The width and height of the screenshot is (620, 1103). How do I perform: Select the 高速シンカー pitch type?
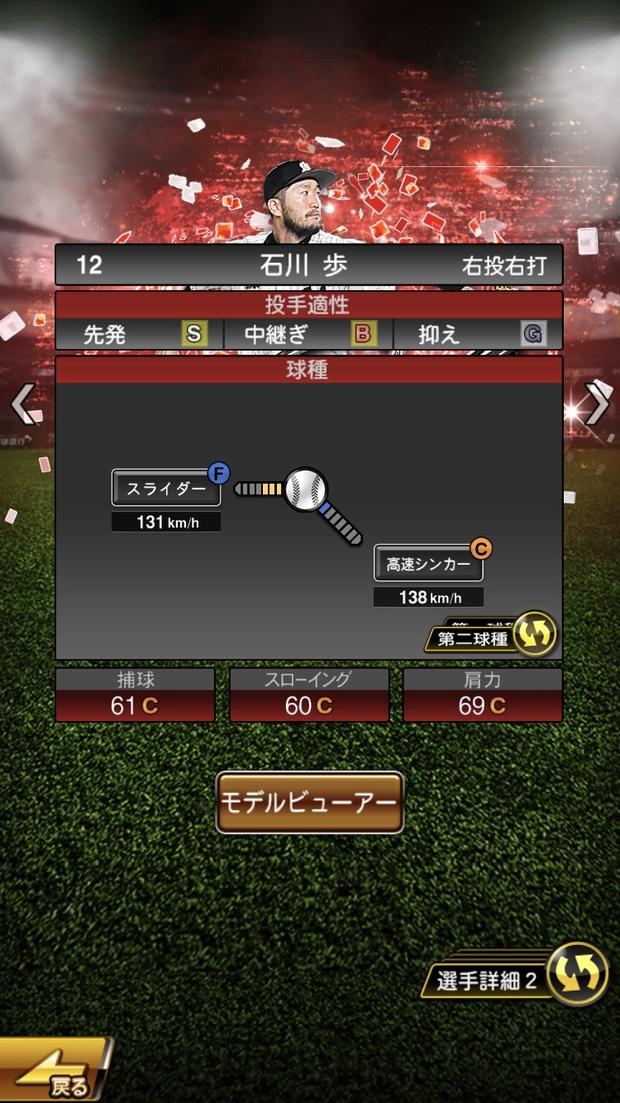[428, 564]
